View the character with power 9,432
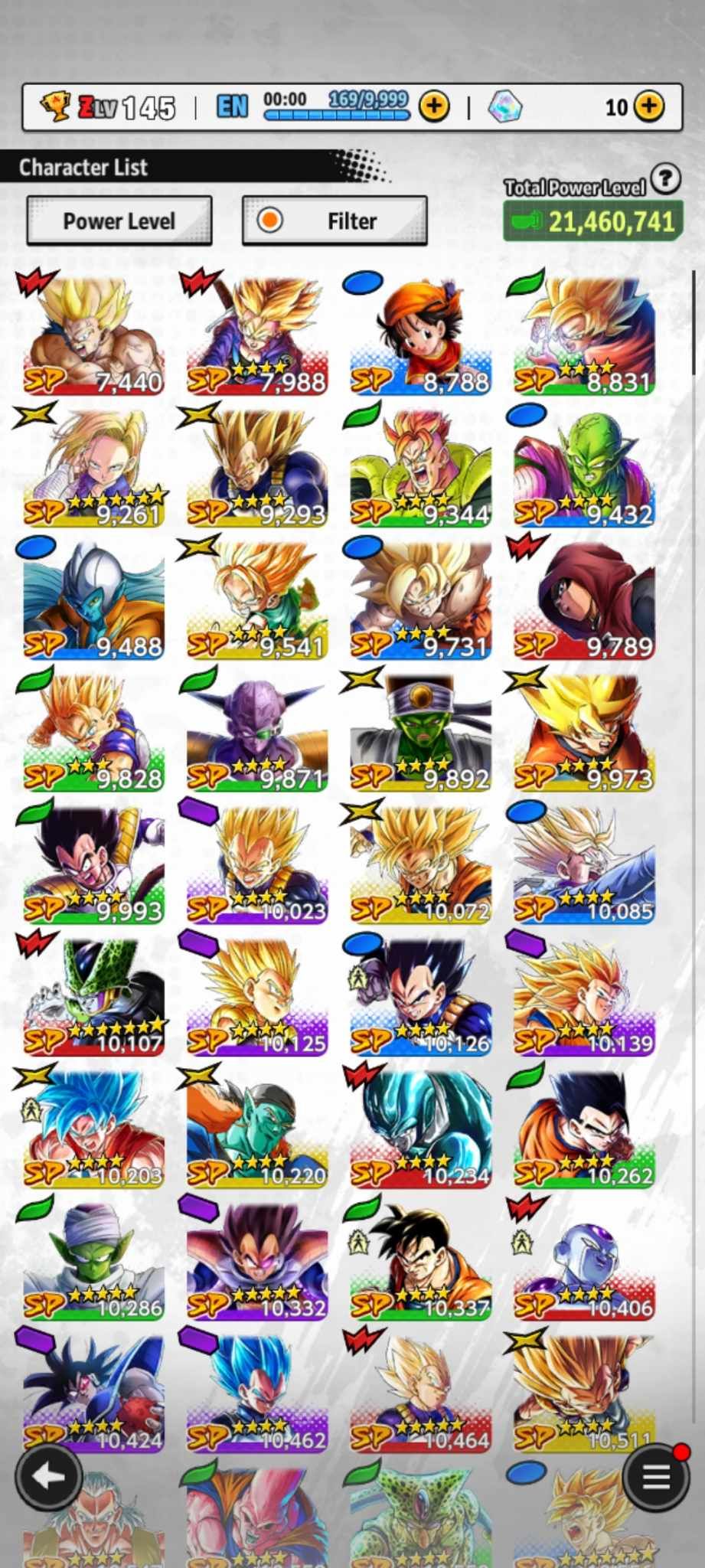 tap(584, 468)
